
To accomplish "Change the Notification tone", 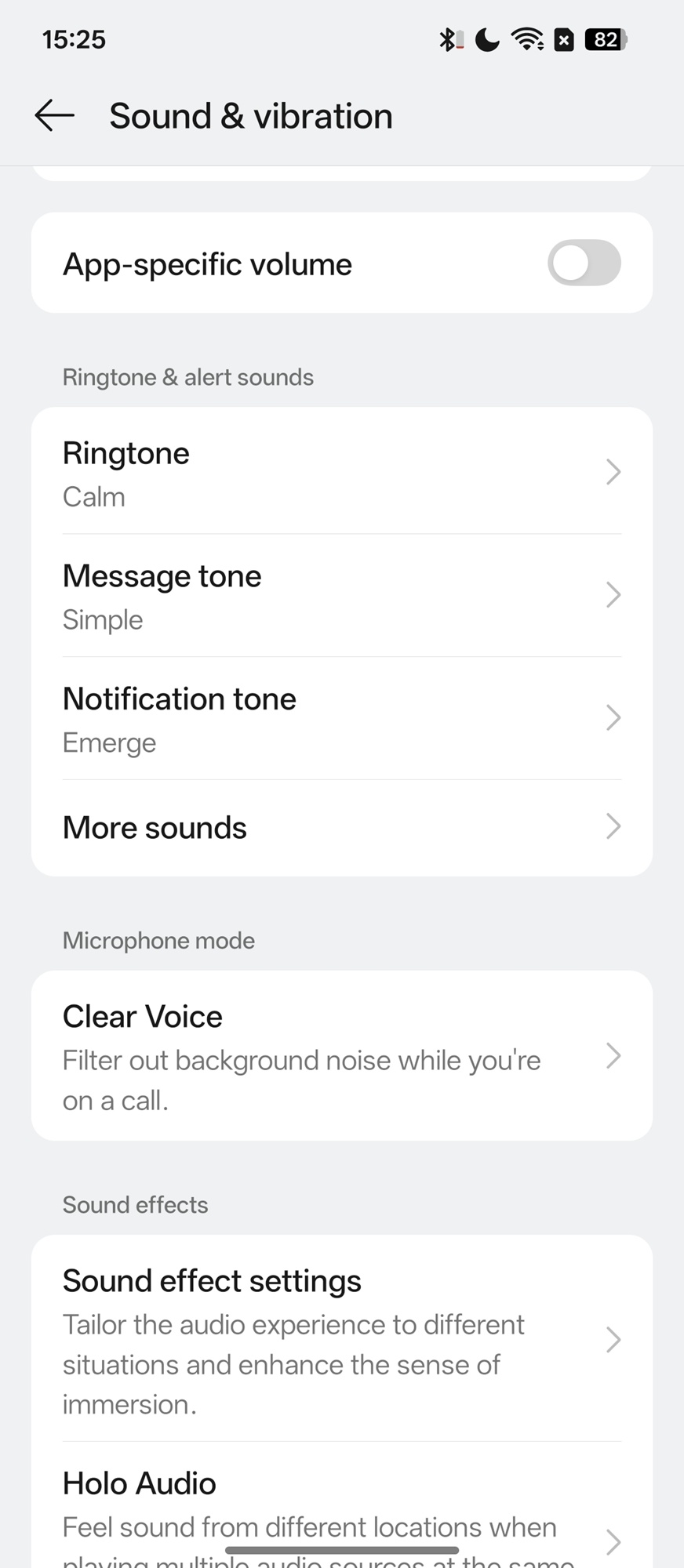I will pos(341,719).
